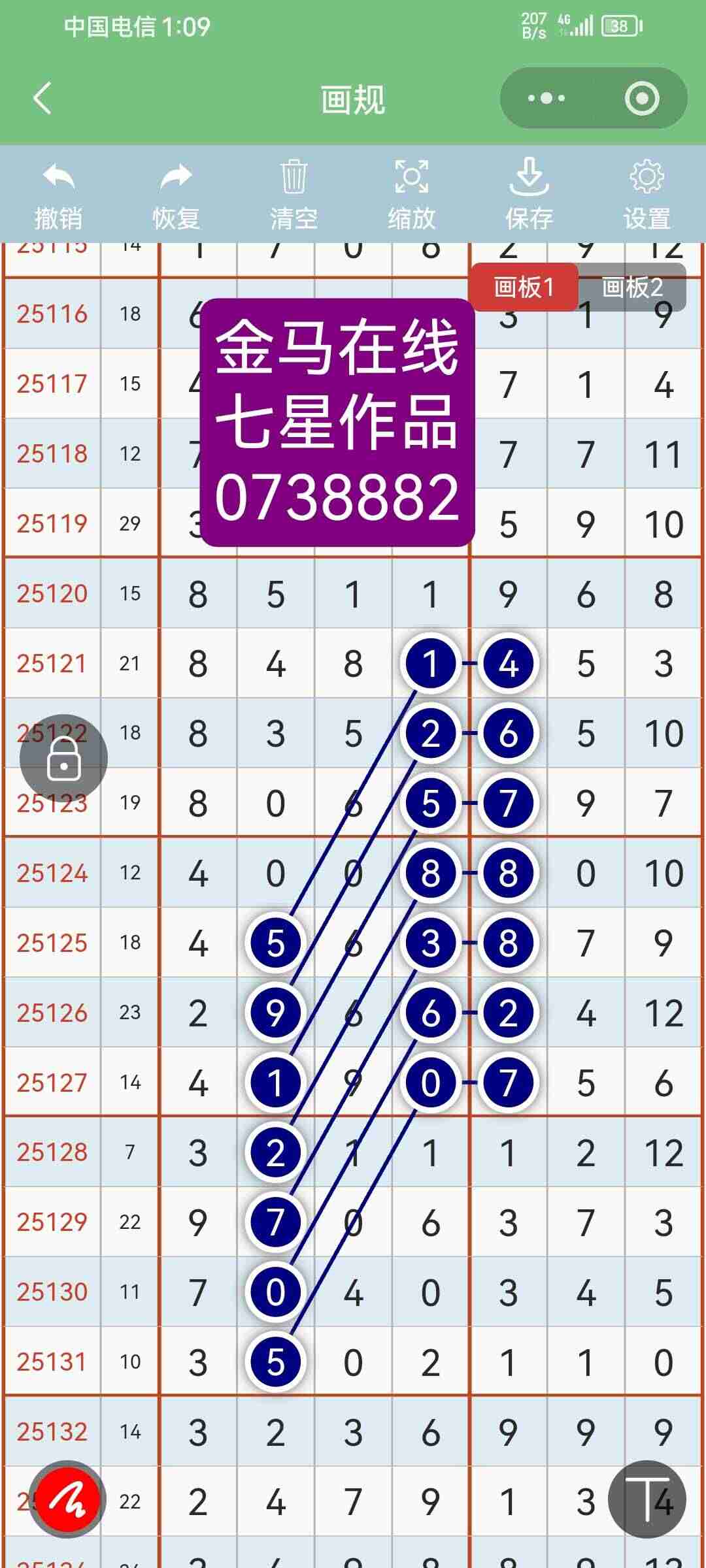706x1568 pixels.
Task: Select the 缩放 zoom tool
Action: click(x=411, y=195)
